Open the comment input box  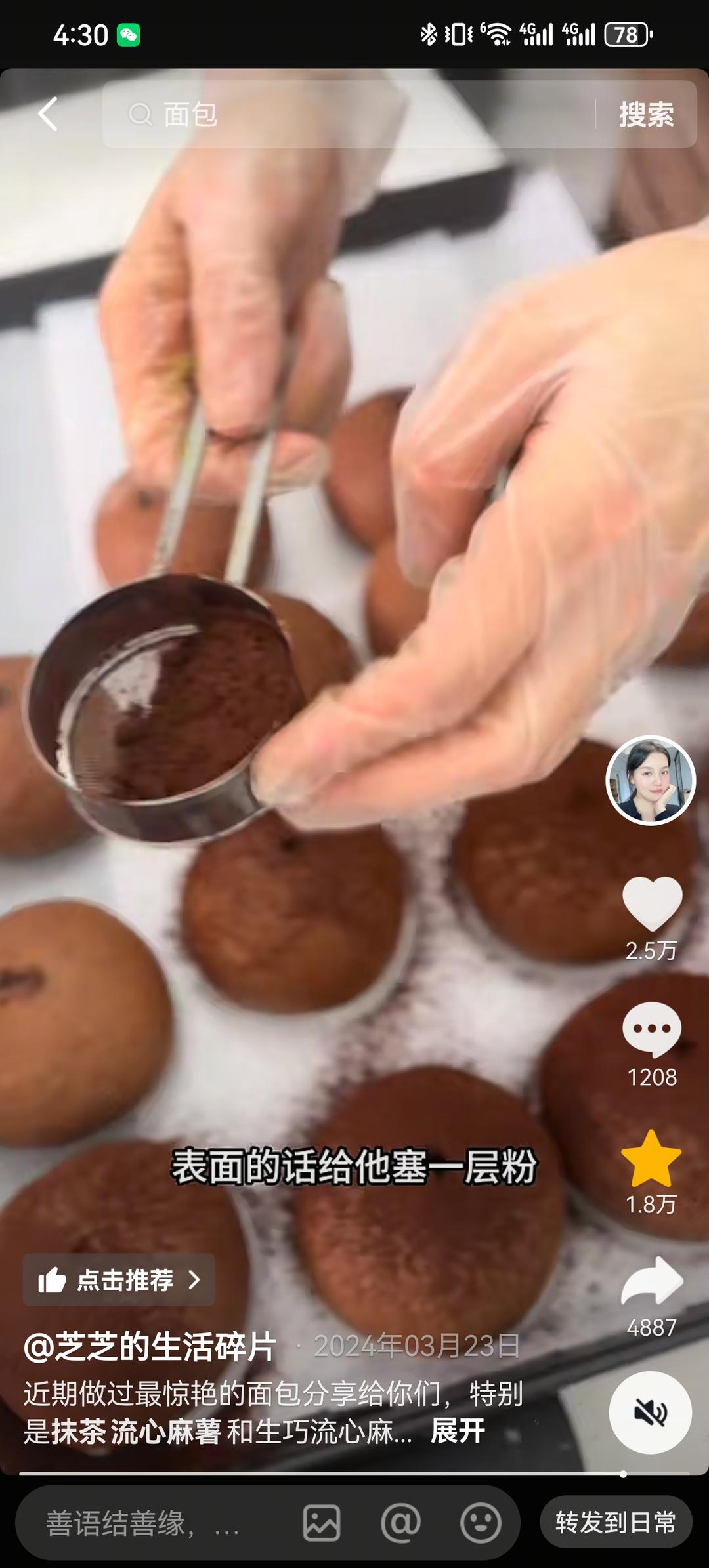click(151, 1523)
